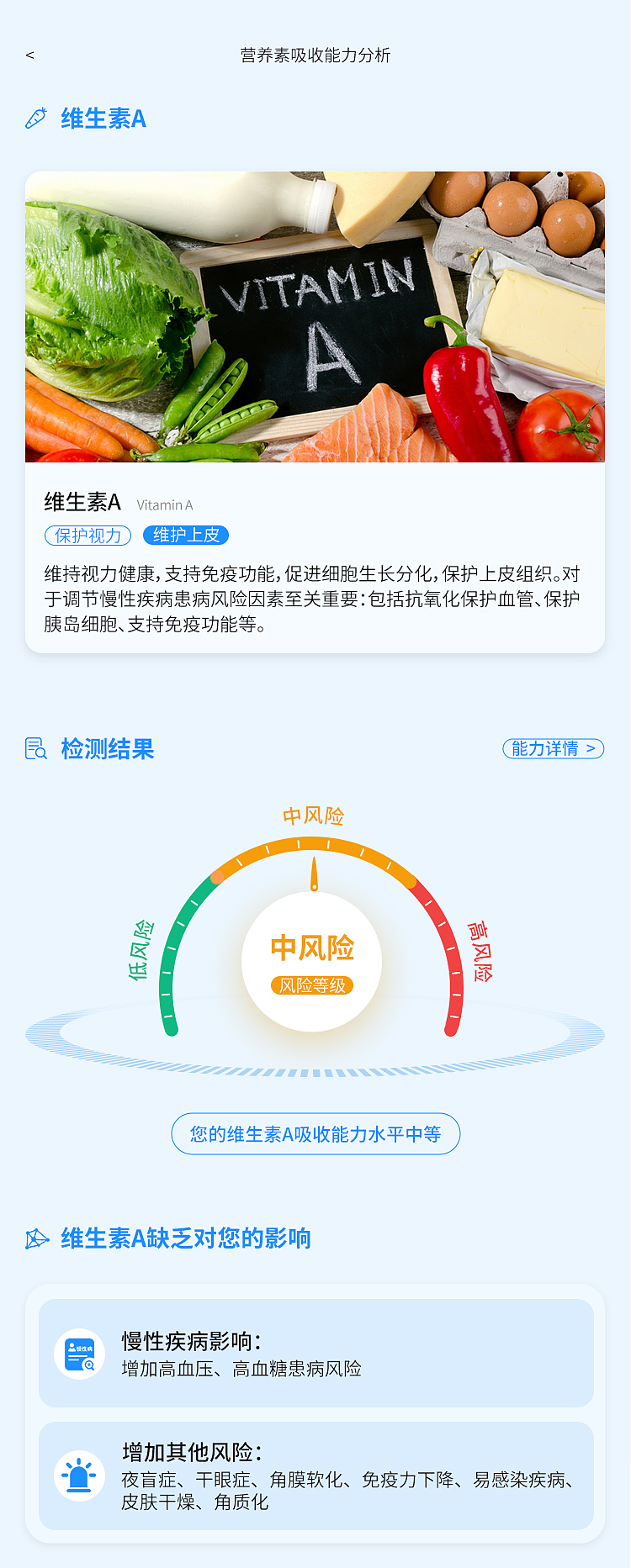Image resolution: width=631 pixels, height=1568 pixels.
Task: Tap the magnifier detail on the disease icon
Action: pyautogui.click(x=87, y=1365)
